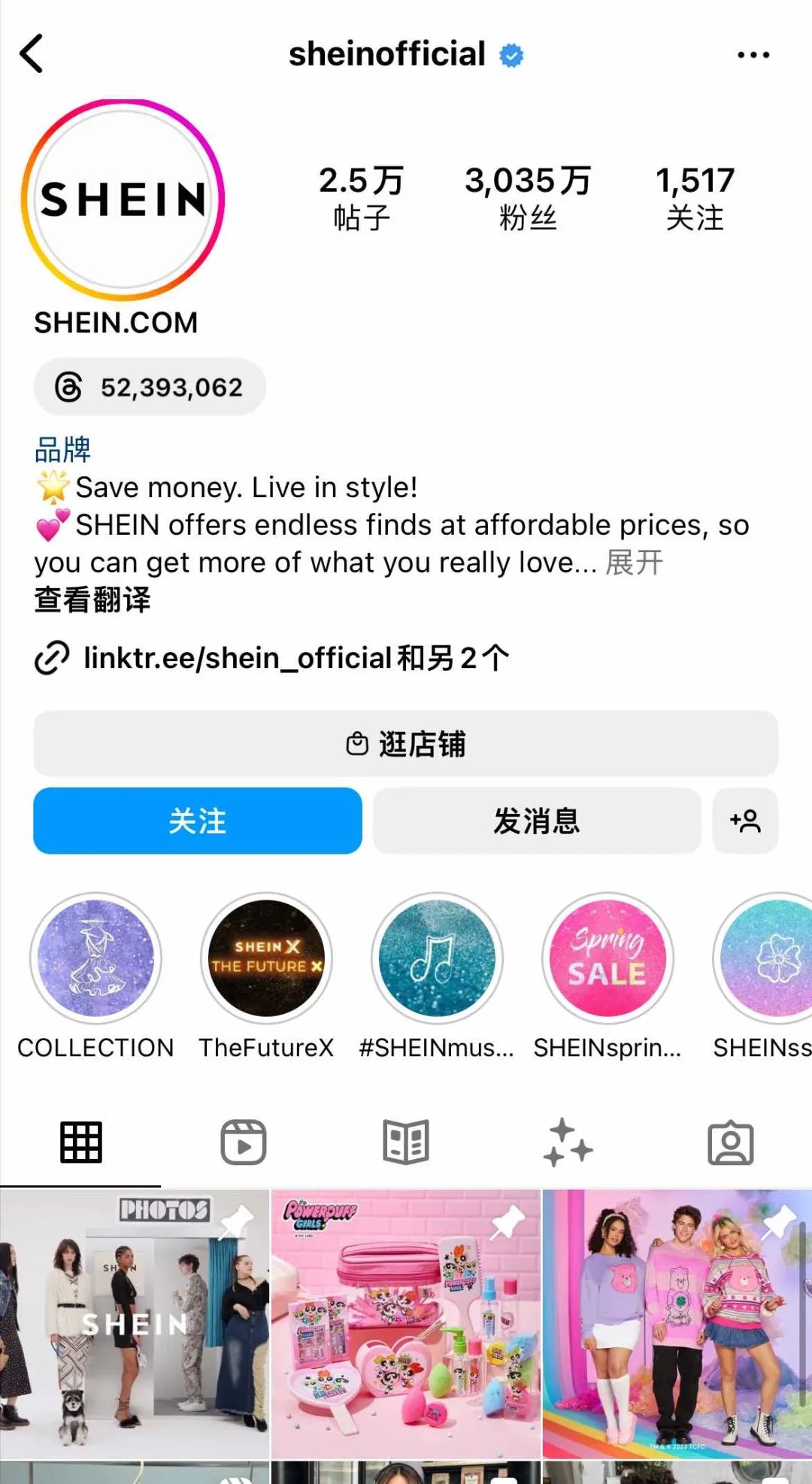
Task: View SHEIN's story via profile picture
Action: 123,200
